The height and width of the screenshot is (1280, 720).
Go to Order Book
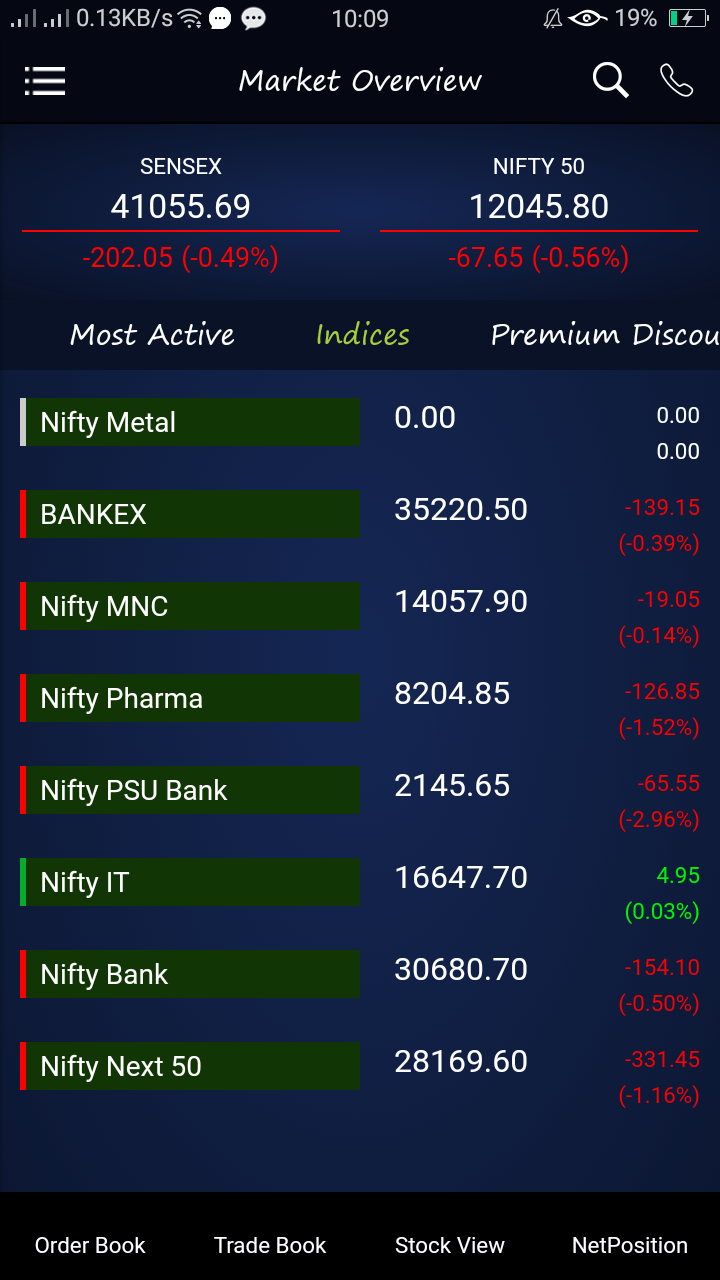(90, 1245)
